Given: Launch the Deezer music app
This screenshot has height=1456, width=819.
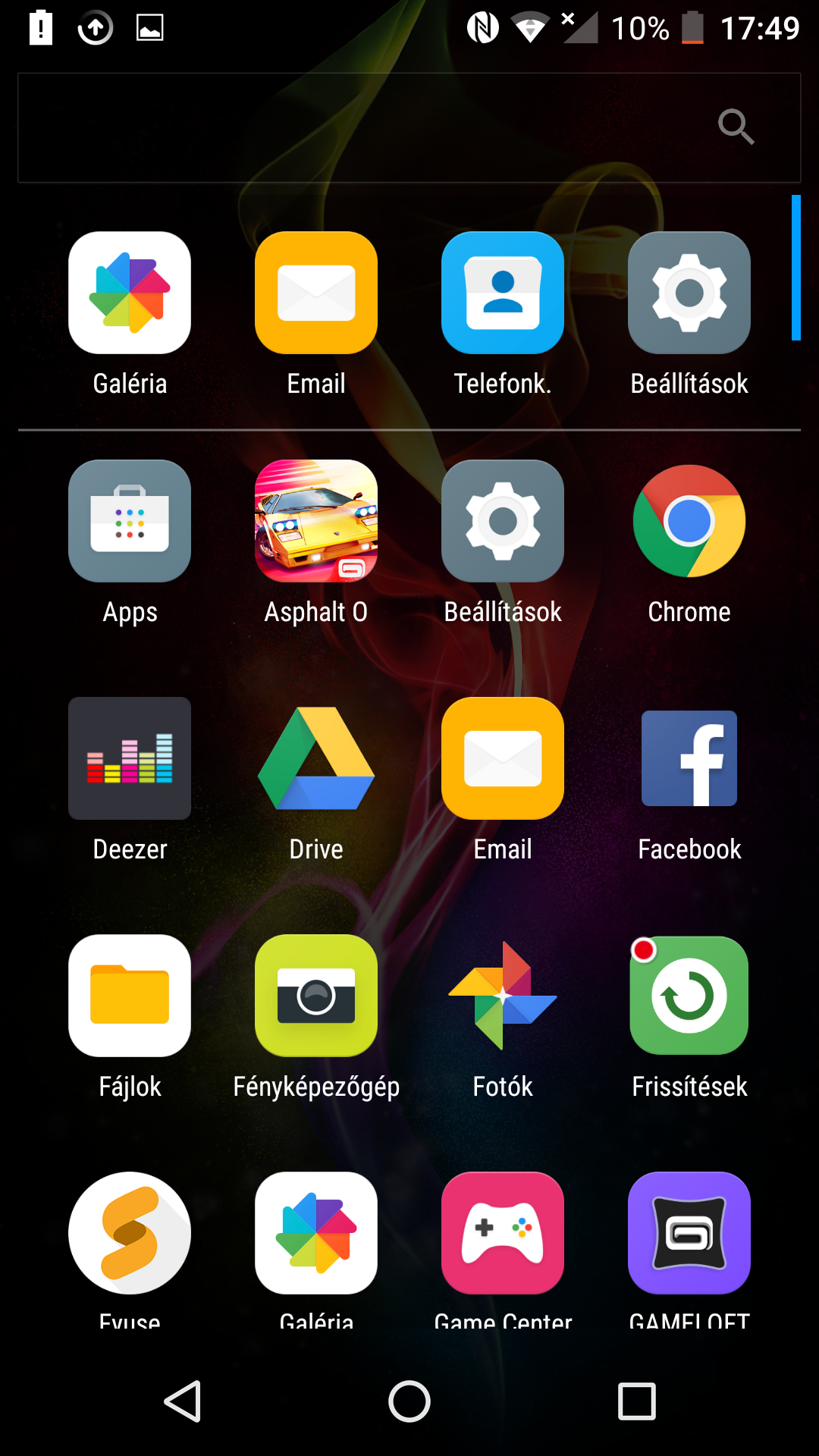Looking at the screenshot, I should [130, 758].
